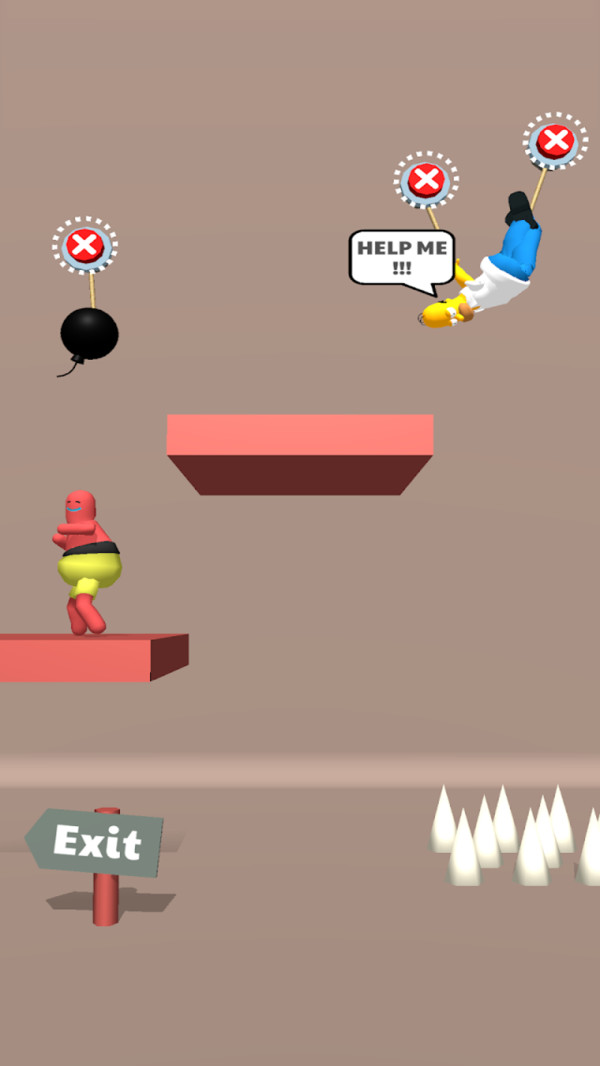Release the pin attached to the hanging man's hand
The width and height of the screenshot is (600, 1066).
(x=427, y=181)
